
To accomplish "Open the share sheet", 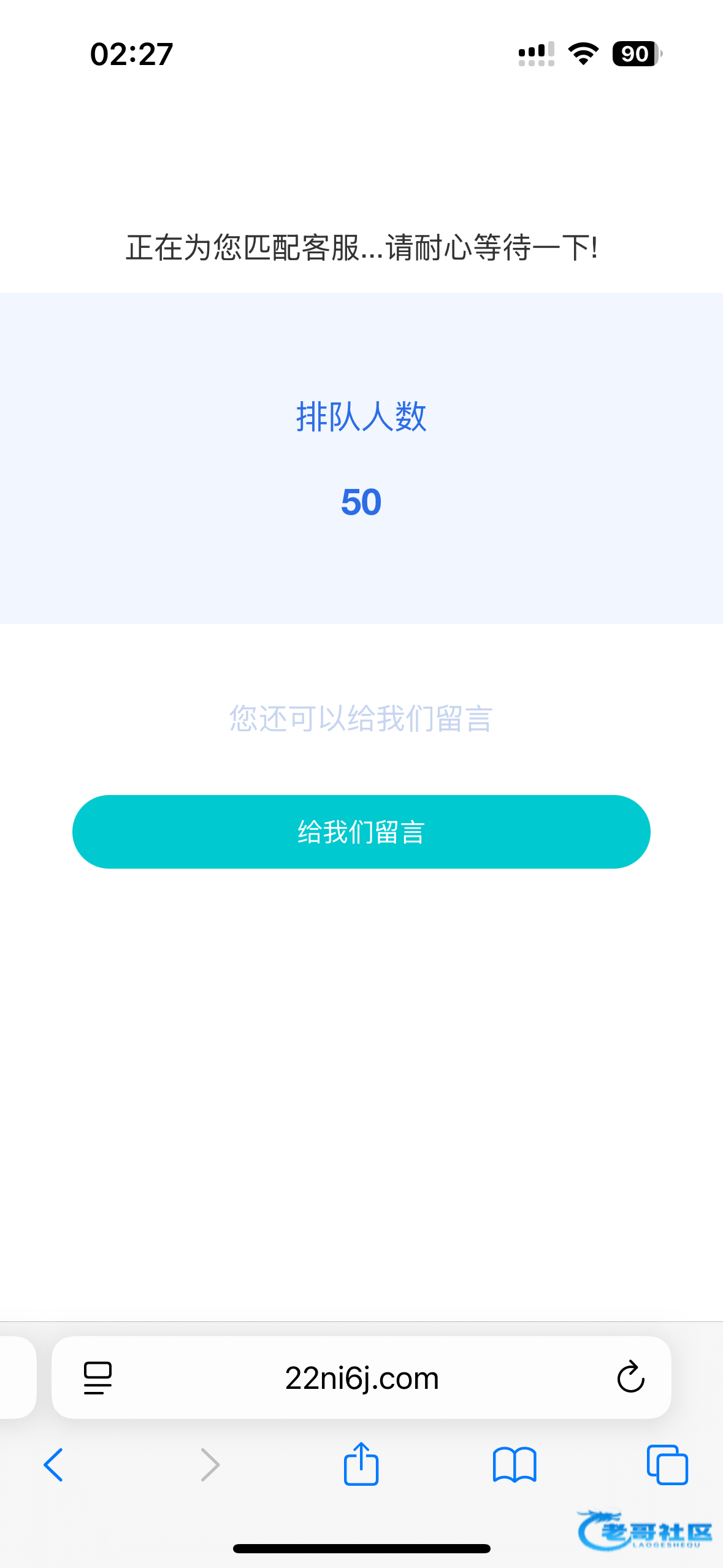I will [361, 1464].
